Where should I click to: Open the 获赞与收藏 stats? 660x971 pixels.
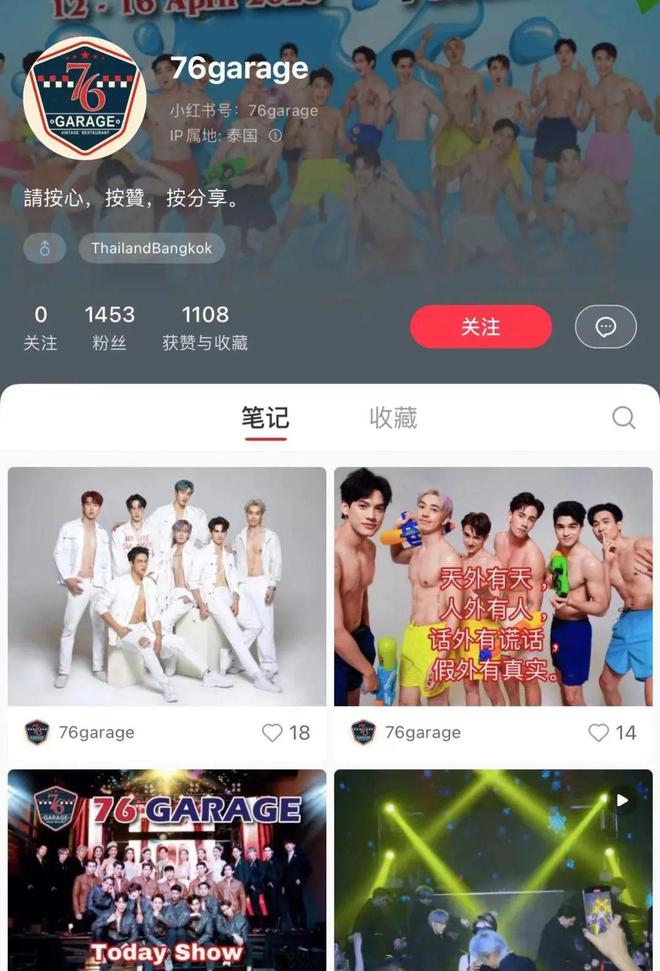[204, 327]
